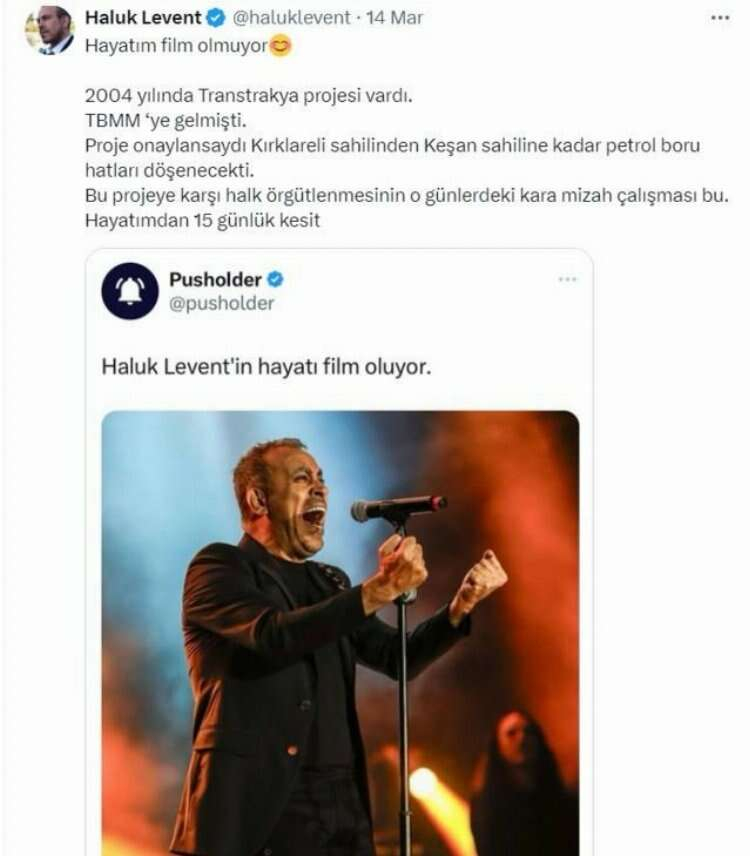750x856 pixels.
Task: Open the Haluk Levent profile name link
Action: click(143, 17)
